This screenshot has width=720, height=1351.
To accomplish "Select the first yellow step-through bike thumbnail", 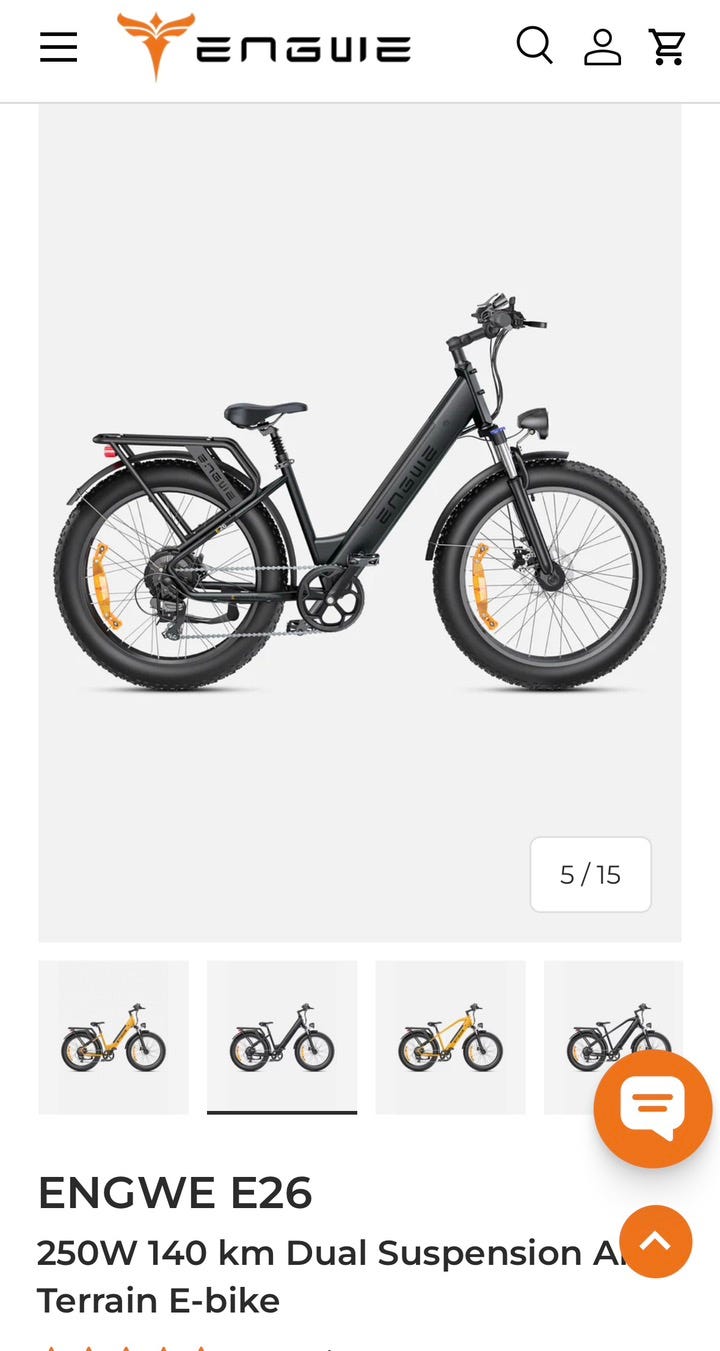I will coord(113,1037).
